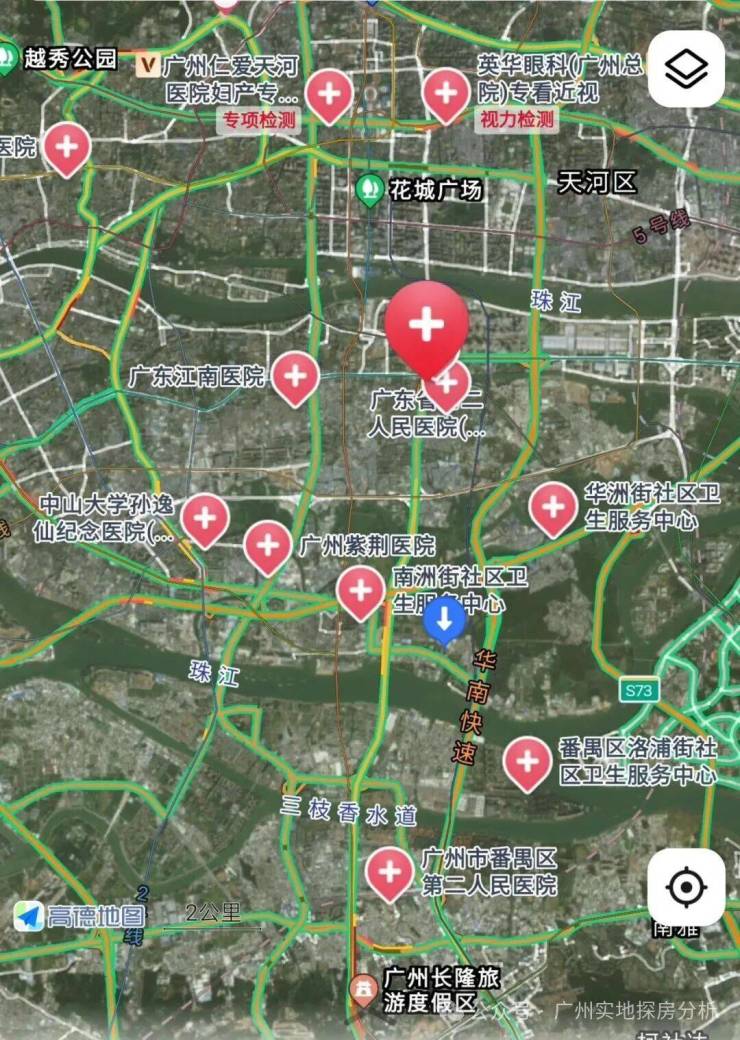Choose the 华洲街社区卫生服务中心 pin
Image resolution: width=740 pixels, height=1040 pixels.
(552, 507)
